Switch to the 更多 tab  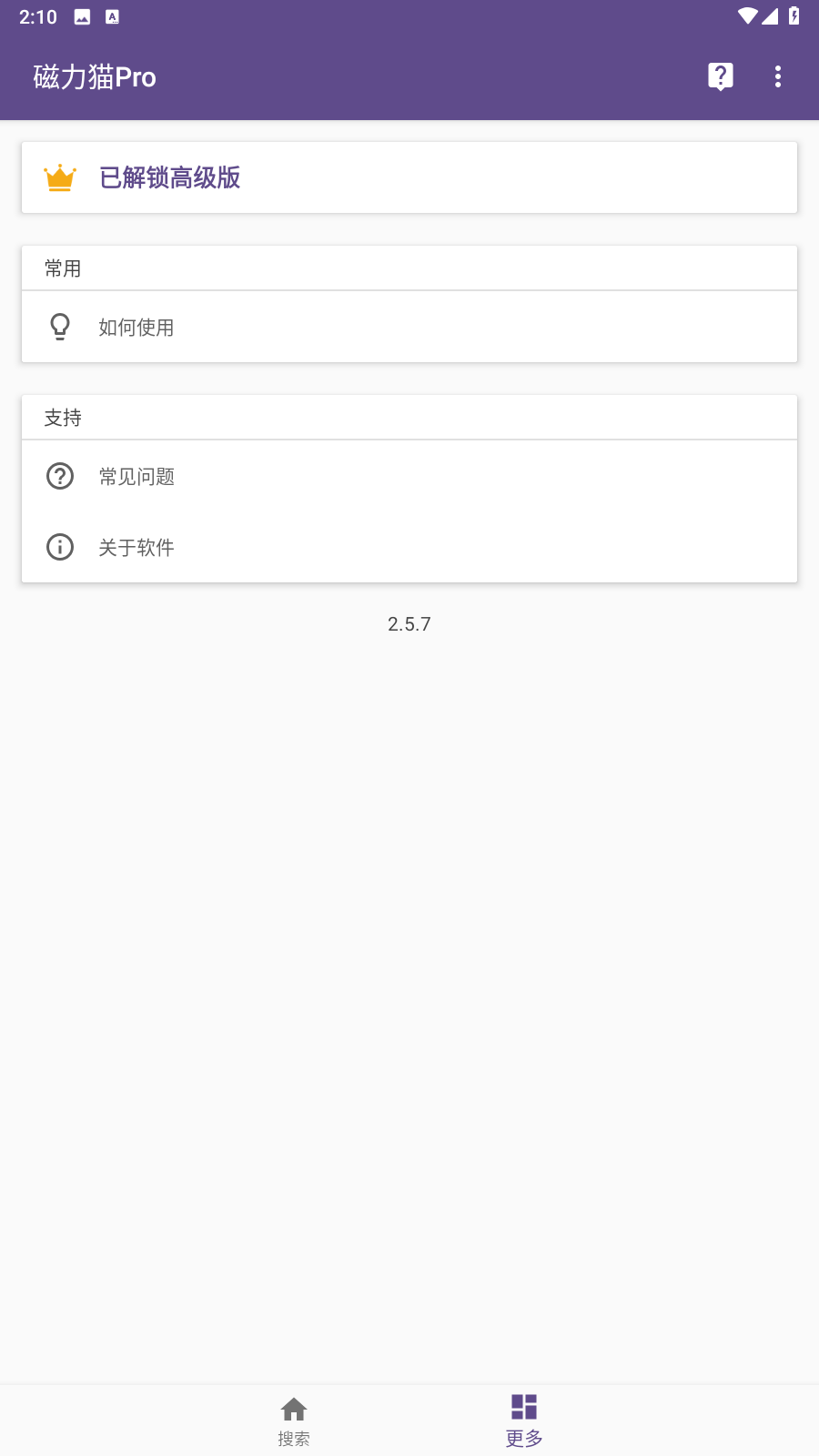pyautogui.click(x=521, y=1420)
